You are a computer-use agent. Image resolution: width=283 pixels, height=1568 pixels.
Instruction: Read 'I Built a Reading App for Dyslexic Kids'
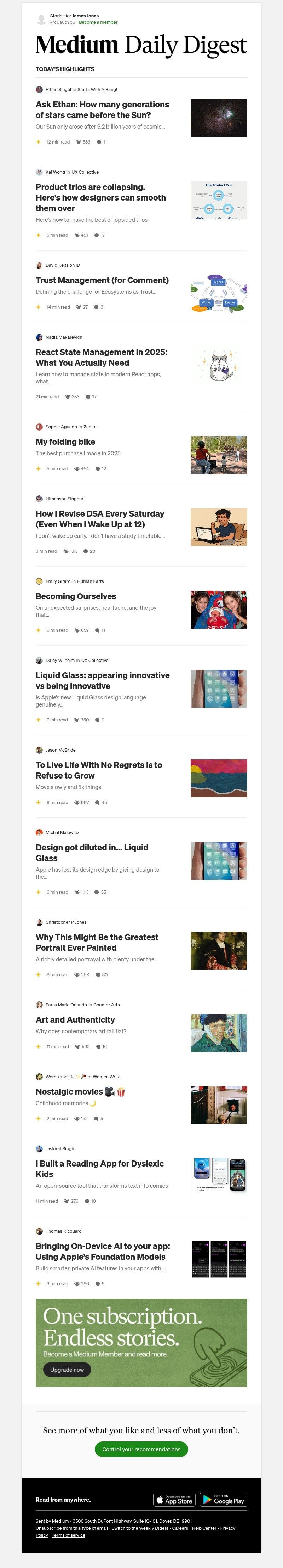100,1169
